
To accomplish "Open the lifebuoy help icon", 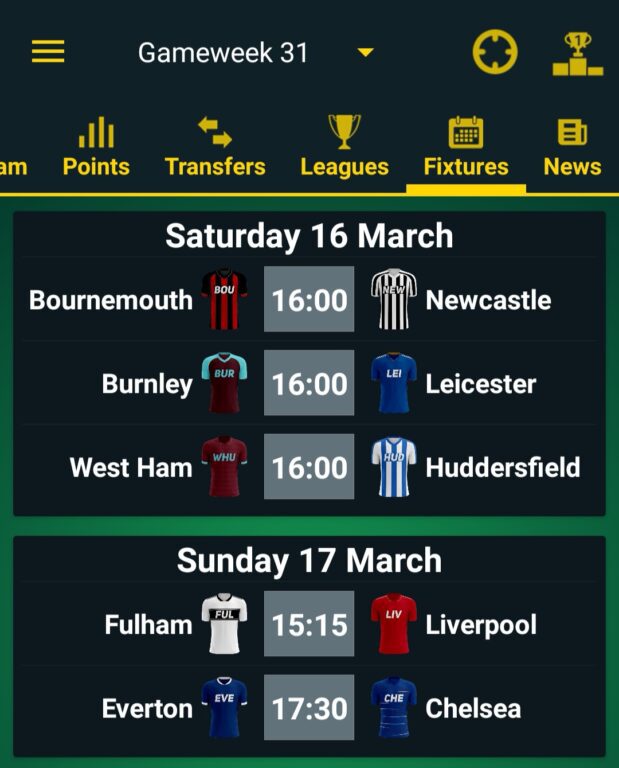I will tap(495, 52).
